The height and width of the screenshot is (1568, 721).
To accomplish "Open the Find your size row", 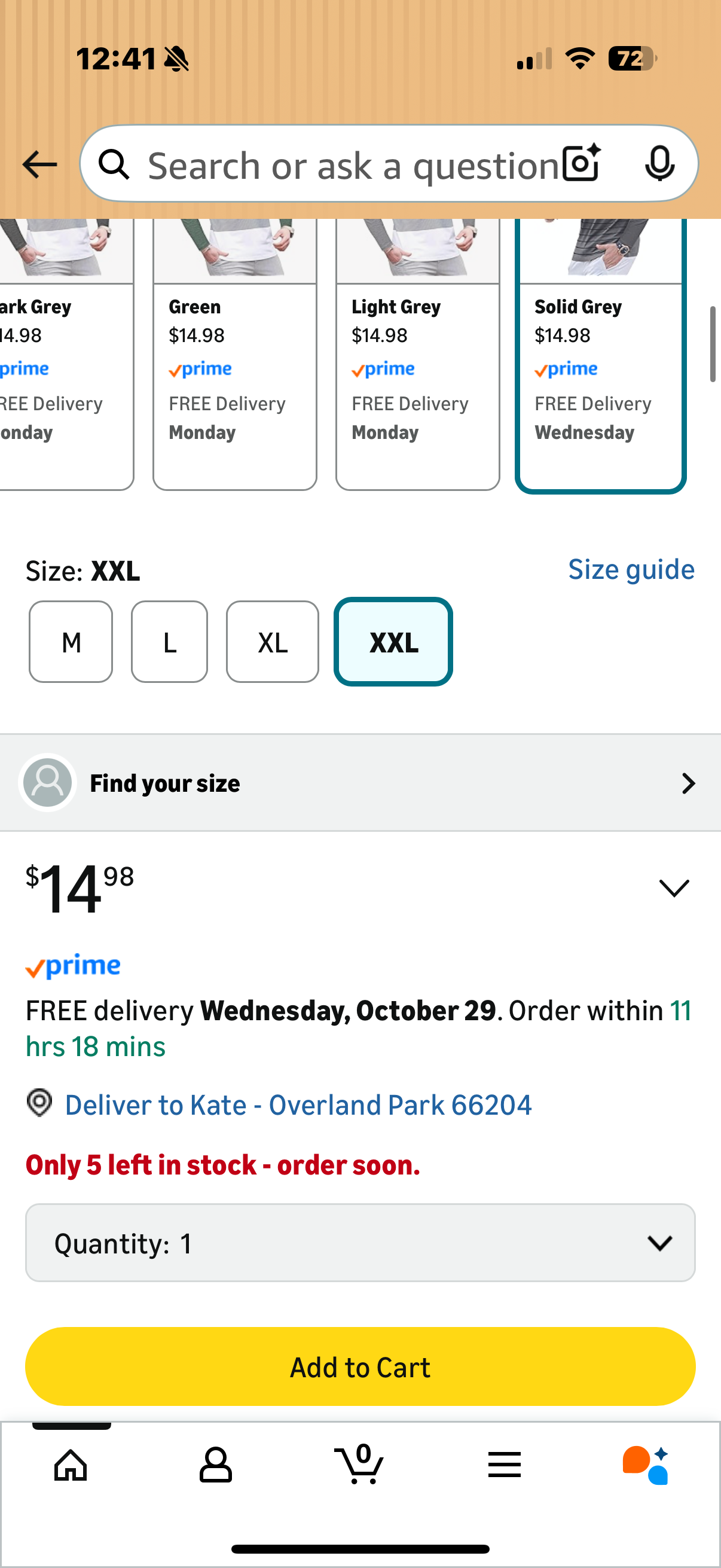I will coord(360,783).
